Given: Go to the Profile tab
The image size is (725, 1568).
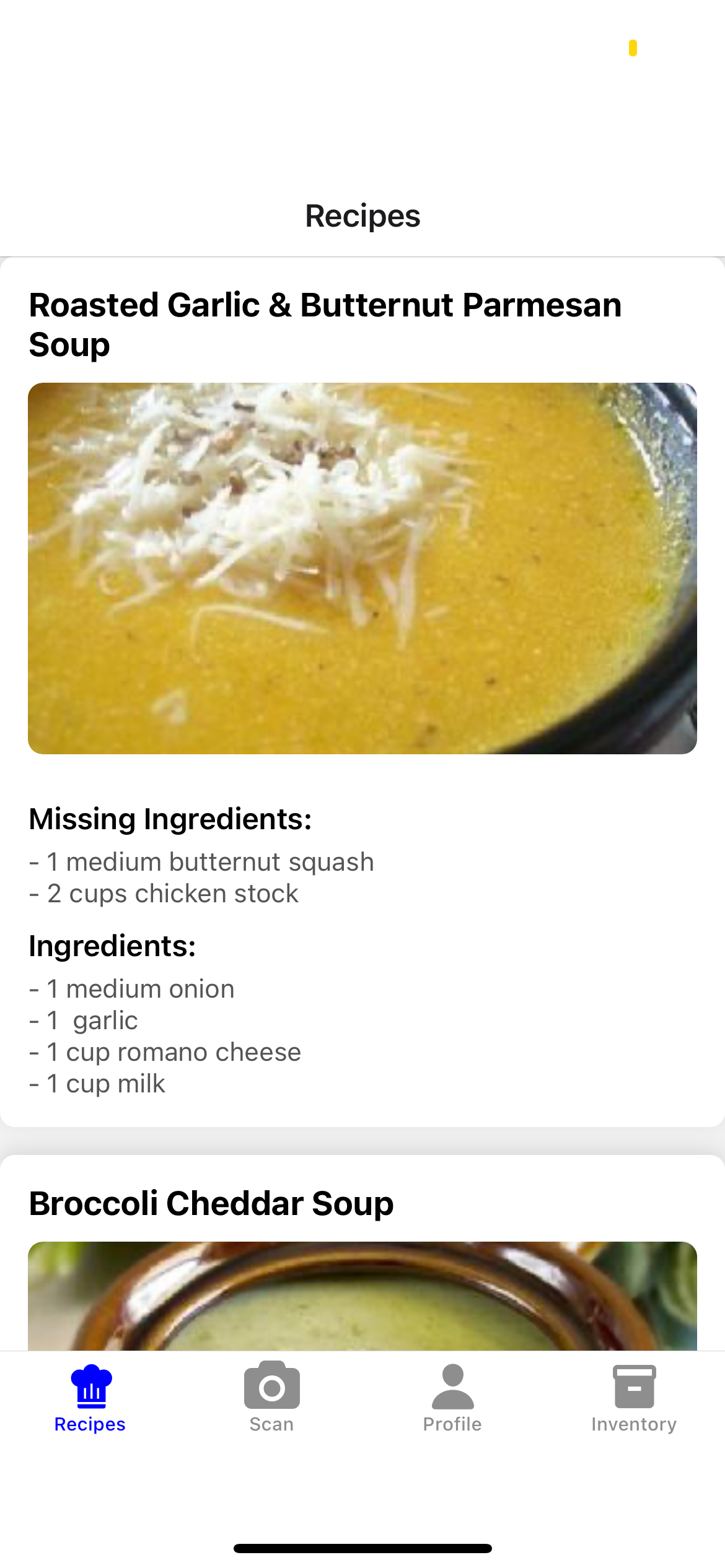Looking at the screenshot, I should [452, 1398].
